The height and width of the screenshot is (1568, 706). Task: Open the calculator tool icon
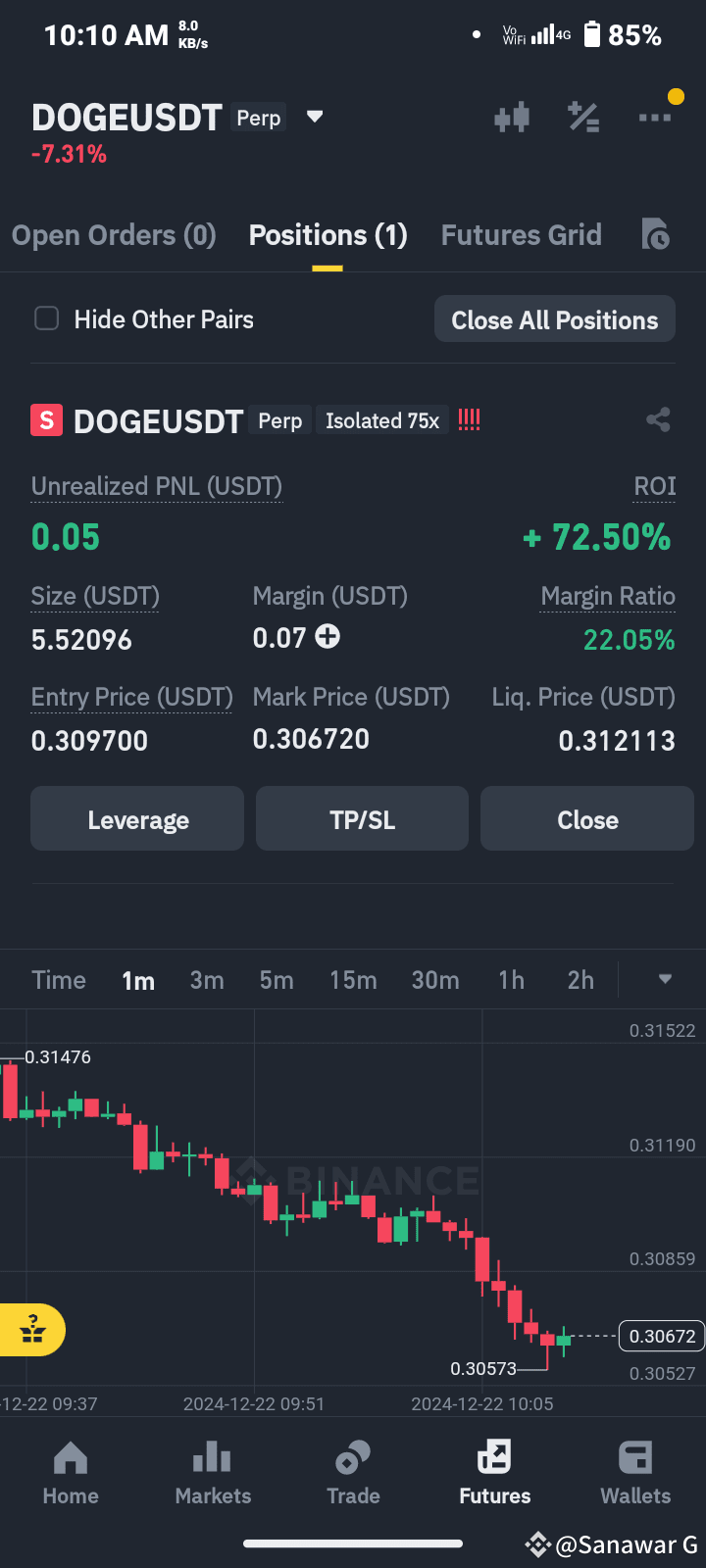coord(583,116)
